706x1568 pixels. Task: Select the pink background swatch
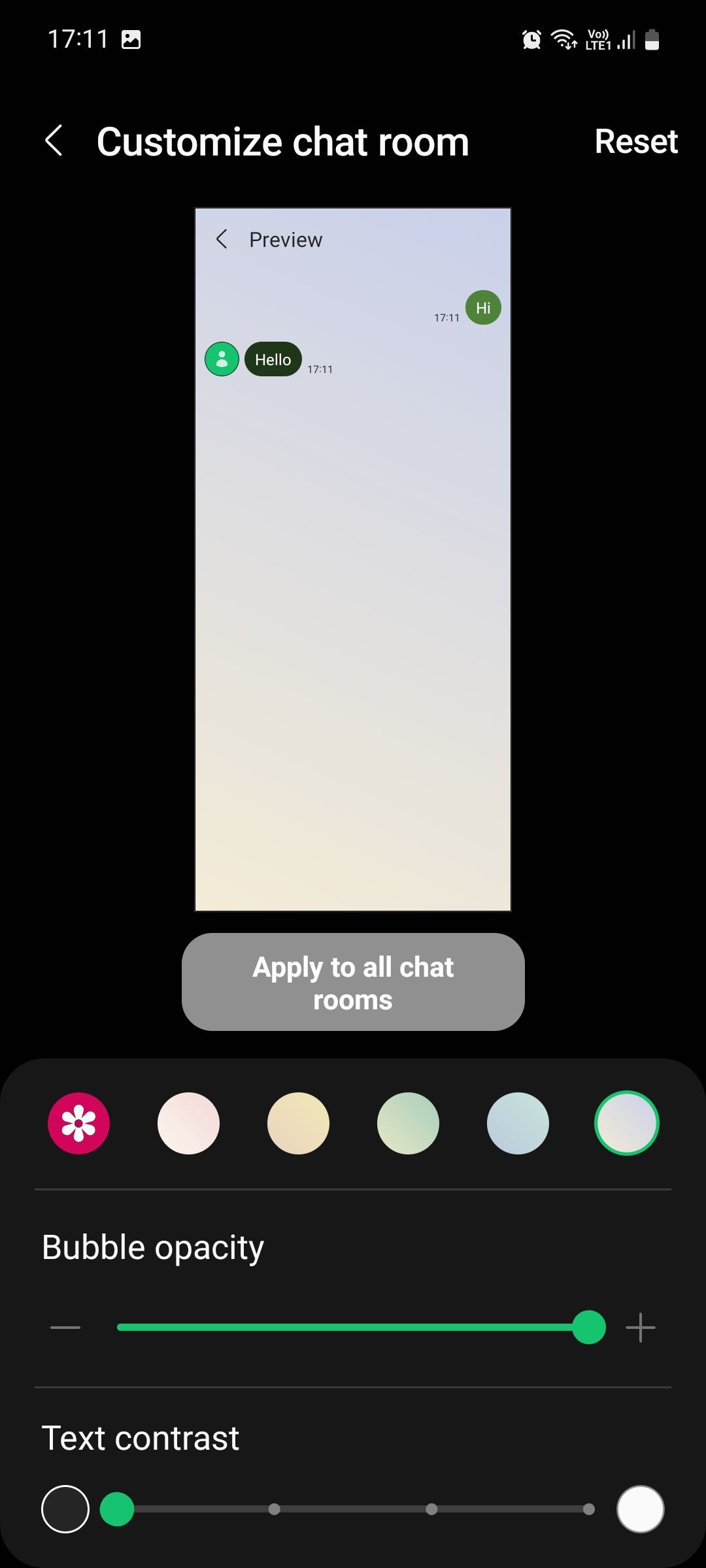[x=188, y=1123]
